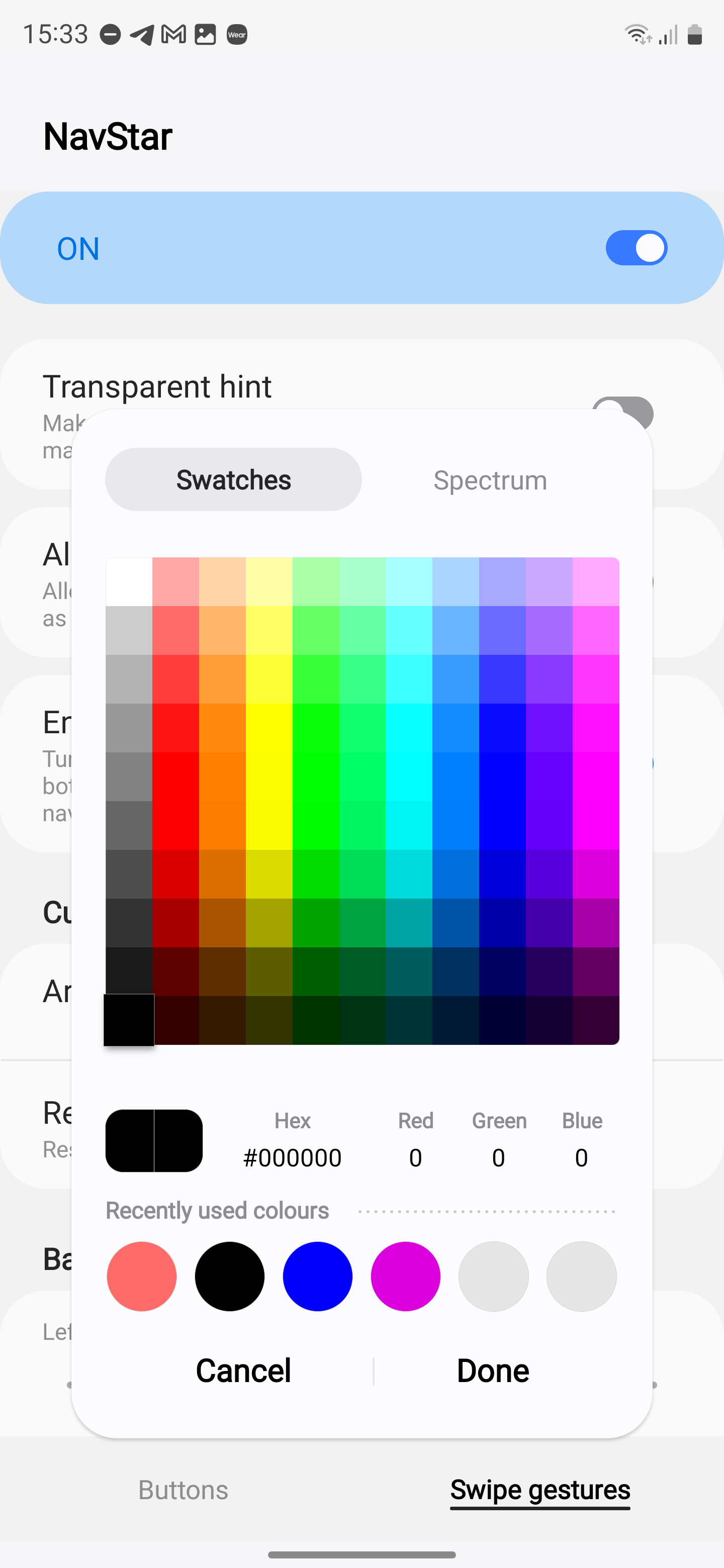Edit the Green value field

[x=499, y=1158]
